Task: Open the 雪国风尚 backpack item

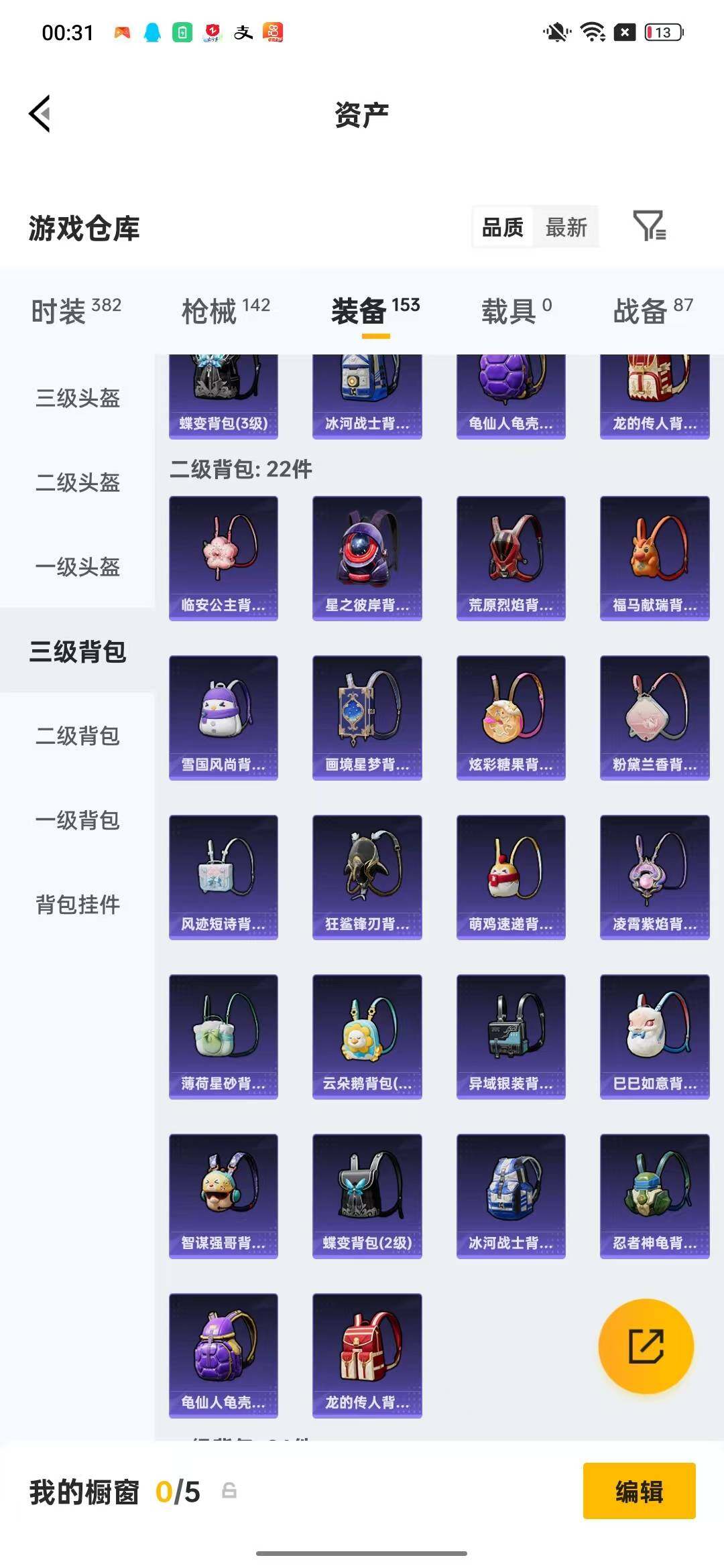Action: pos(223,717)
